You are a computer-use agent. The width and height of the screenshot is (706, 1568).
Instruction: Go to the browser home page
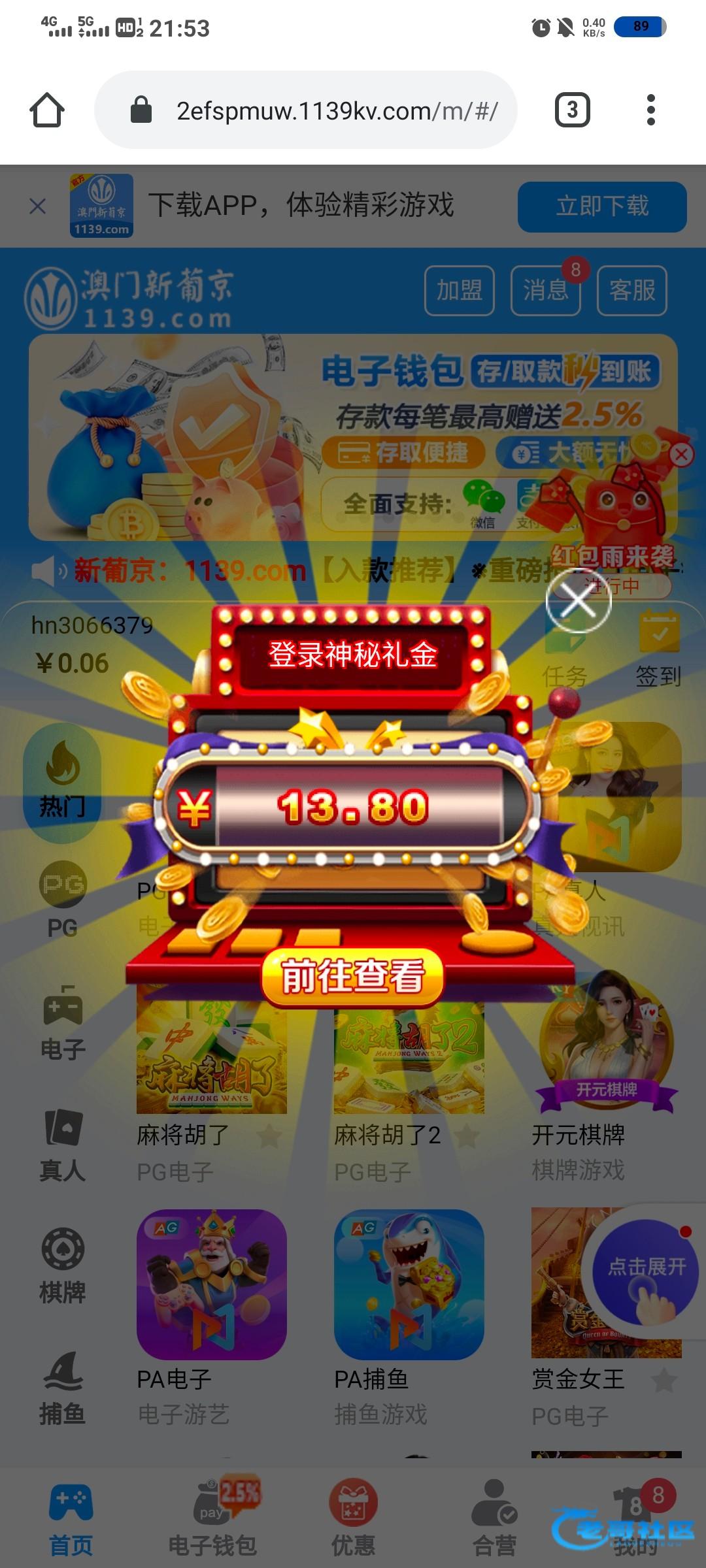click(47, 110)
